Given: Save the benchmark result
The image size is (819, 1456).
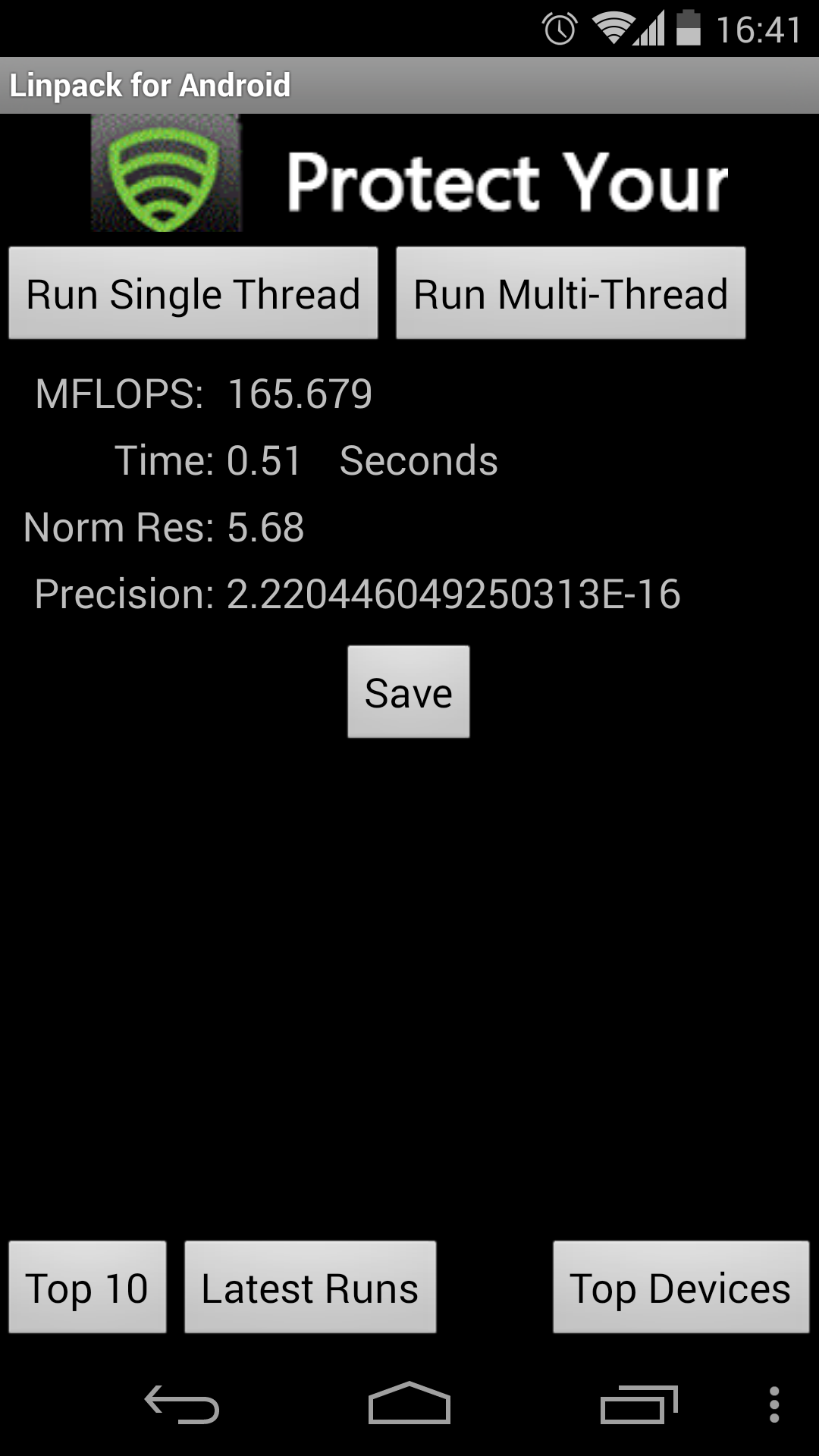Looking at the screenshot, I should point(409,692).
